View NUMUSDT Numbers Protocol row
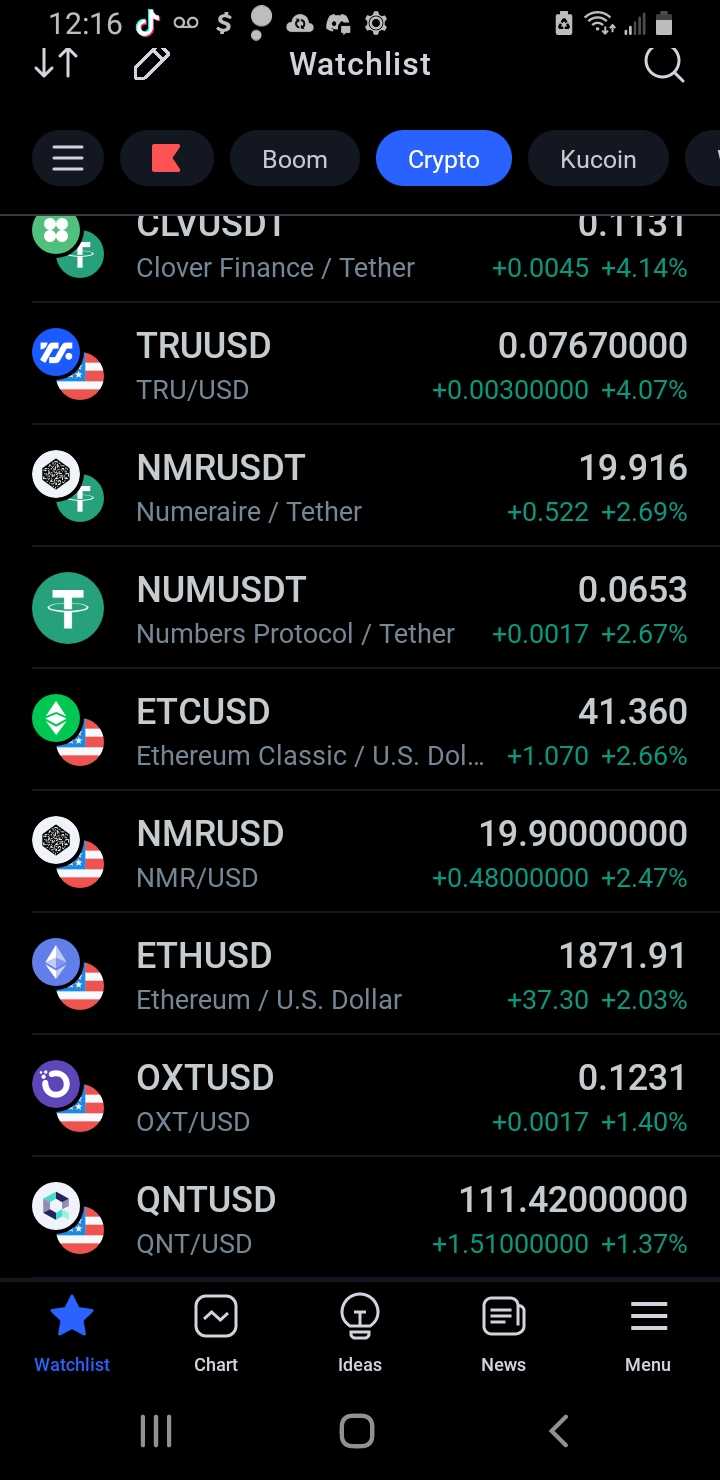This screenshot has height=1480, width=720. click(x=360, y=609)
